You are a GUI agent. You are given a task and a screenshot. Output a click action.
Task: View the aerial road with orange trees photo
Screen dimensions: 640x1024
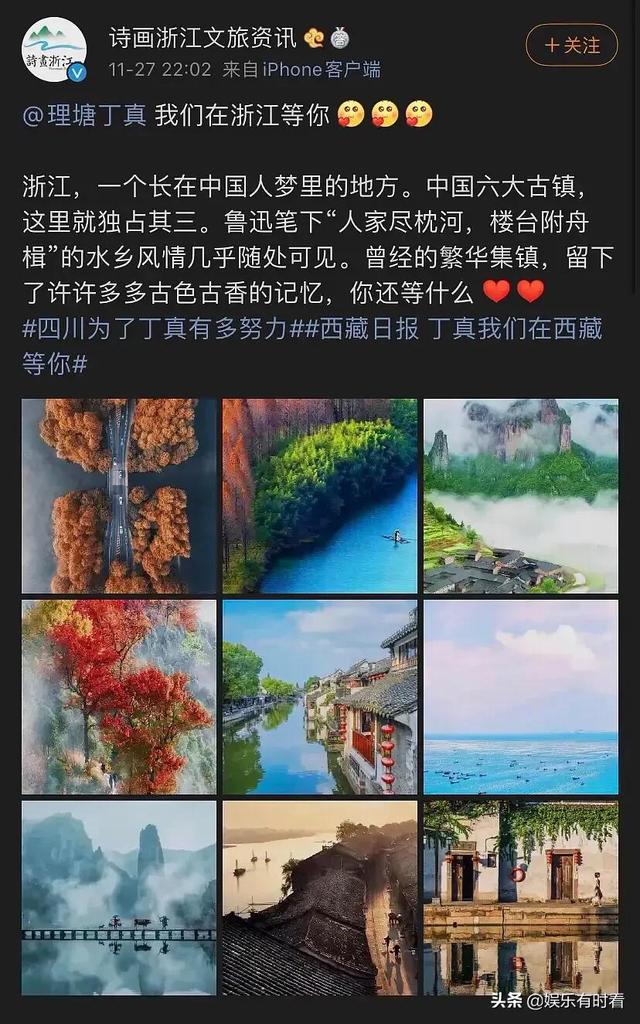pos(119,496)
